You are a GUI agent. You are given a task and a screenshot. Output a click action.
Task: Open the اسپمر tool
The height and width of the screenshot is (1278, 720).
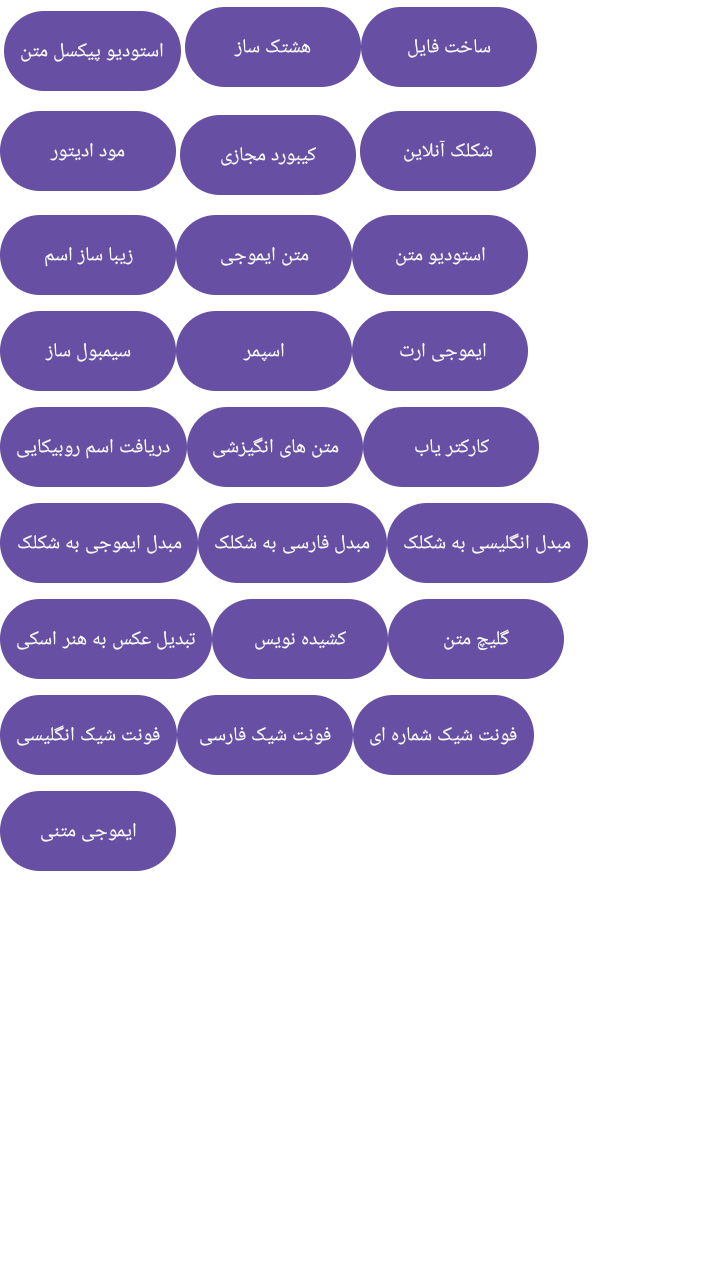point(264,351)
